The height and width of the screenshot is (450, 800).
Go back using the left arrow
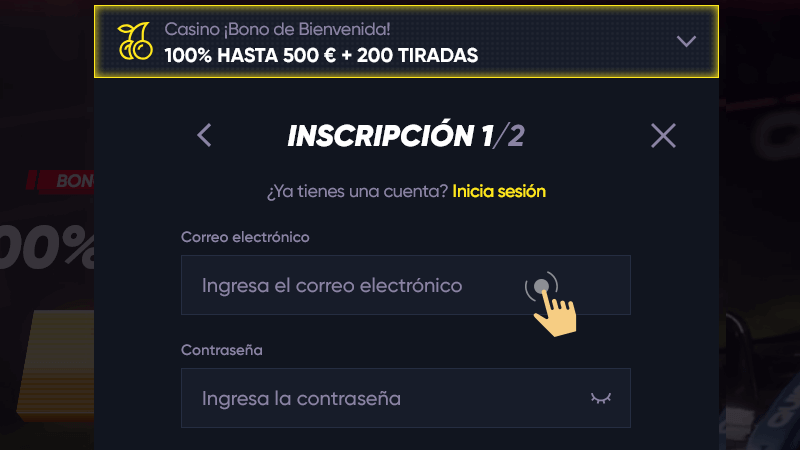tap(205, 135)
